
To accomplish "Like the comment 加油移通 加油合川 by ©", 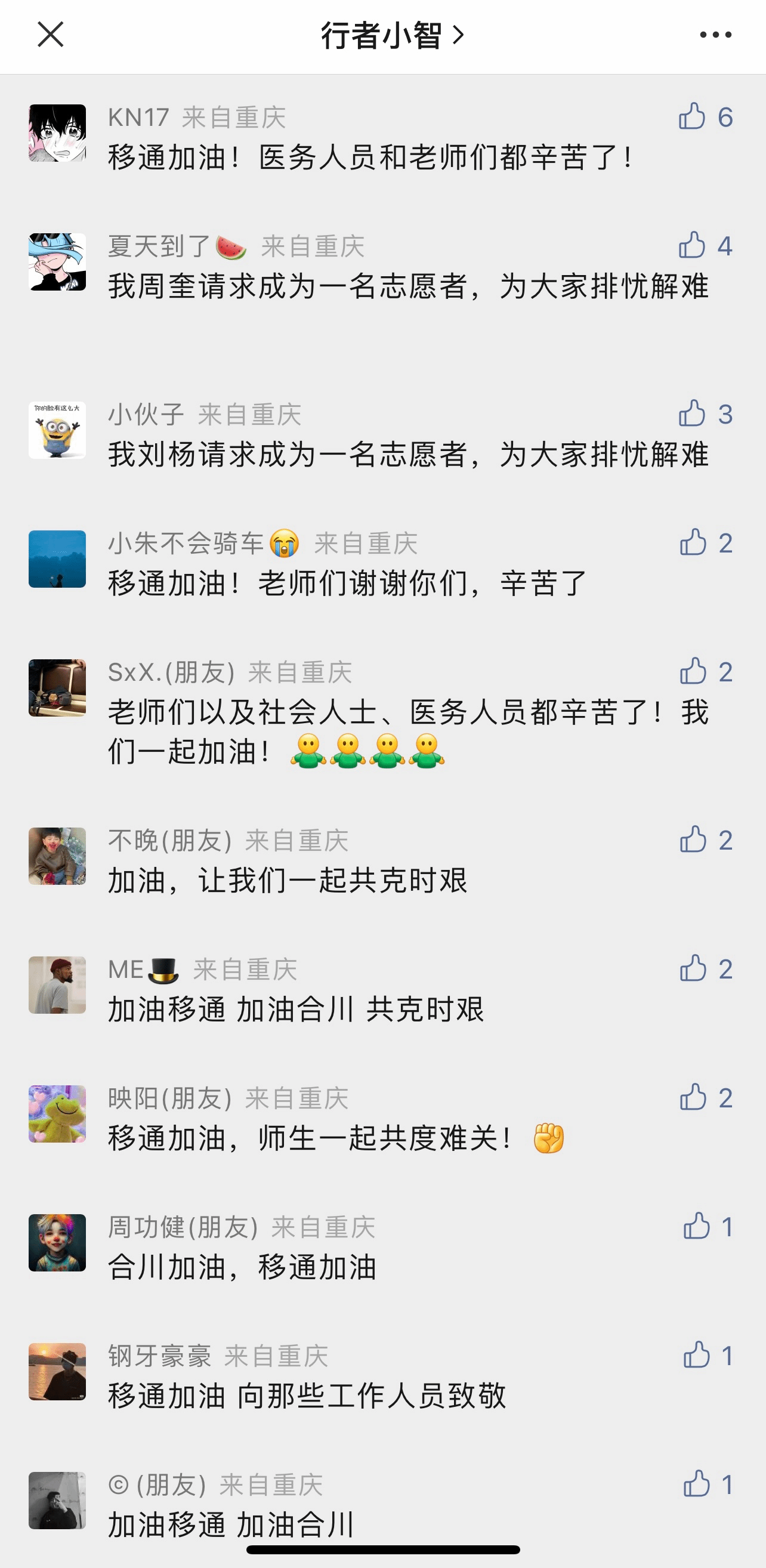I will [697, 1483].
